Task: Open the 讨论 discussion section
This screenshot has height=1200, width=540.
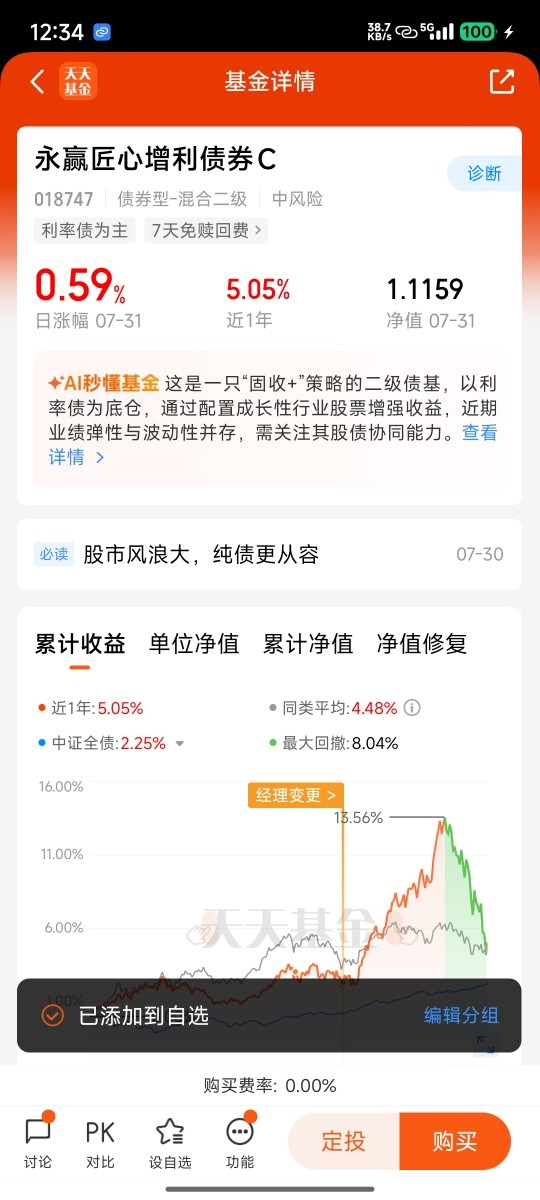Action: pyautogui.click(x=38, y=1142)
